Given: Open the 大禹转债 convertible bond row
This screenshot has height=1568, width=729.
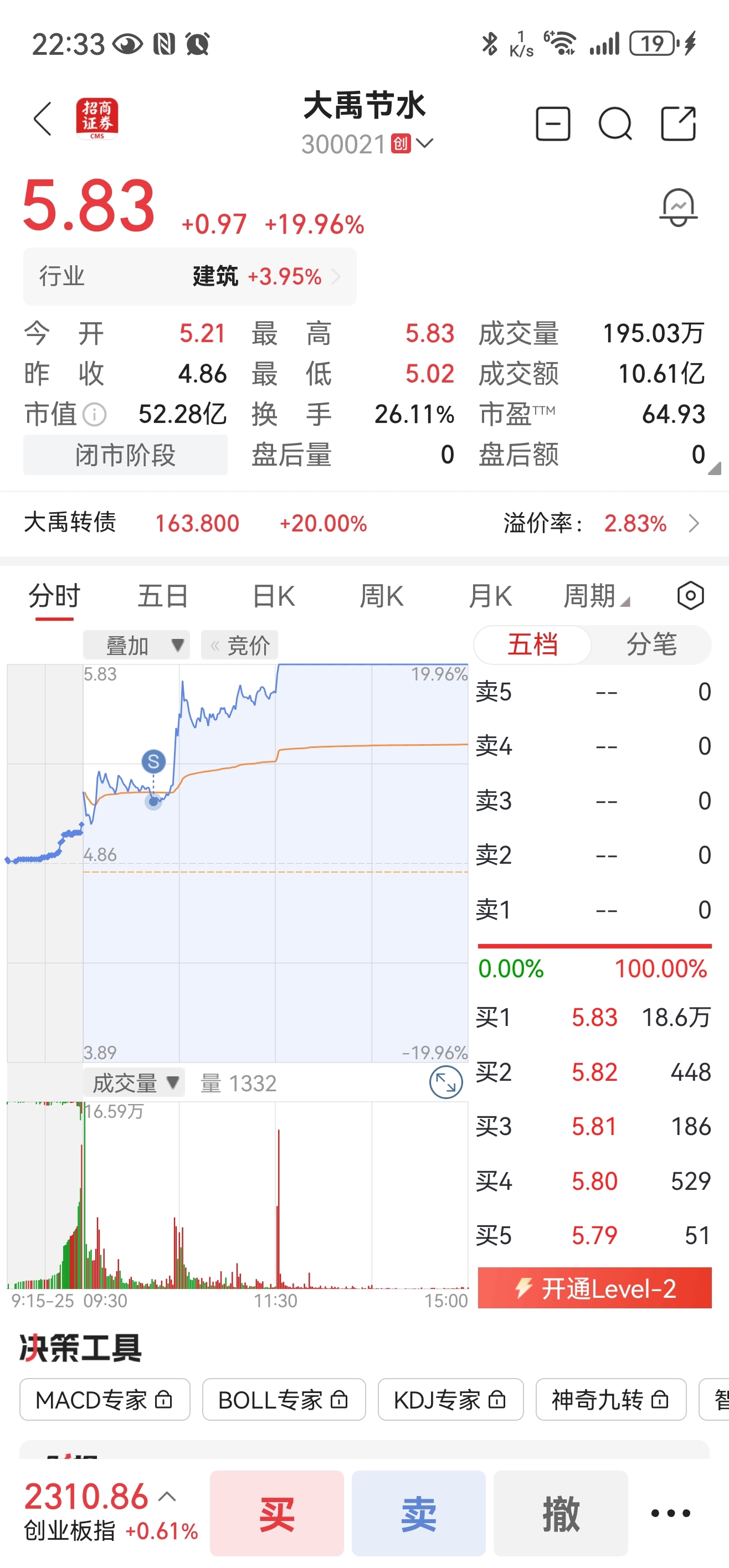Looking at the screenshot, I should pyautogui.click(x=364, y=523).
